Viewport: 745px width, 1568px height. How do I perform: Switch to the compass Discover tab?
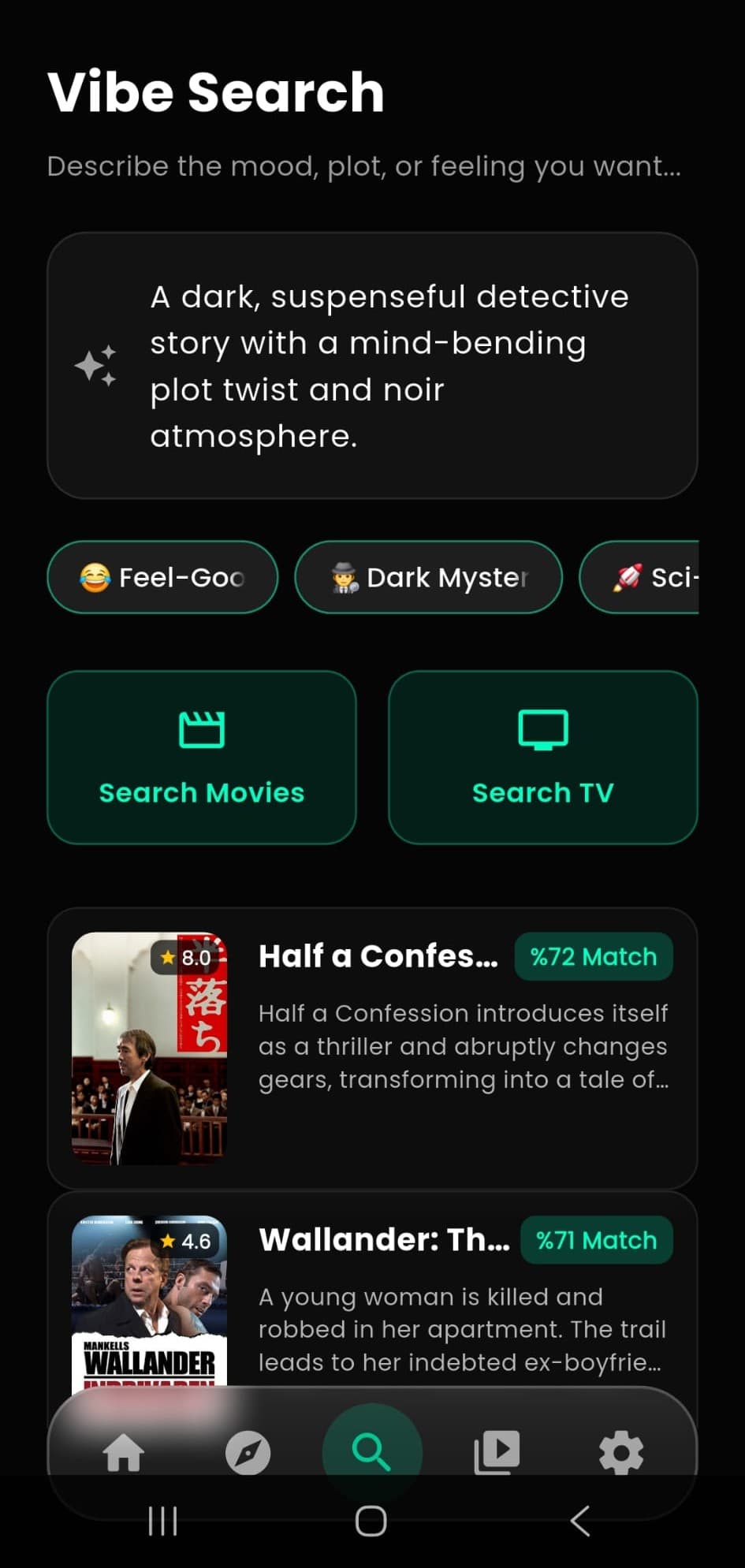click(x=248, y=1452)
